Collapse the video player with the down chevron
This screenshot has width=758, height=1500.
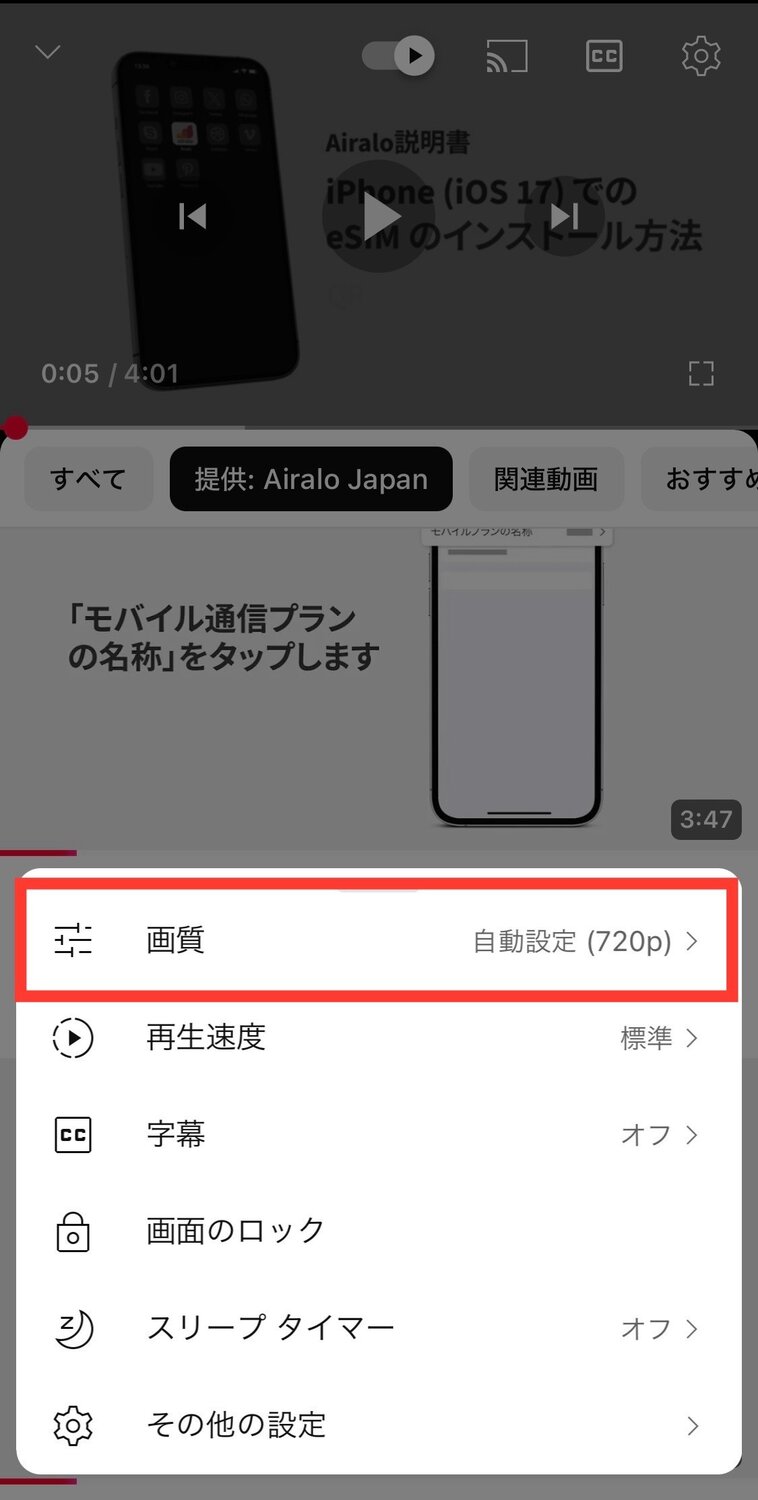pos(46,52)
